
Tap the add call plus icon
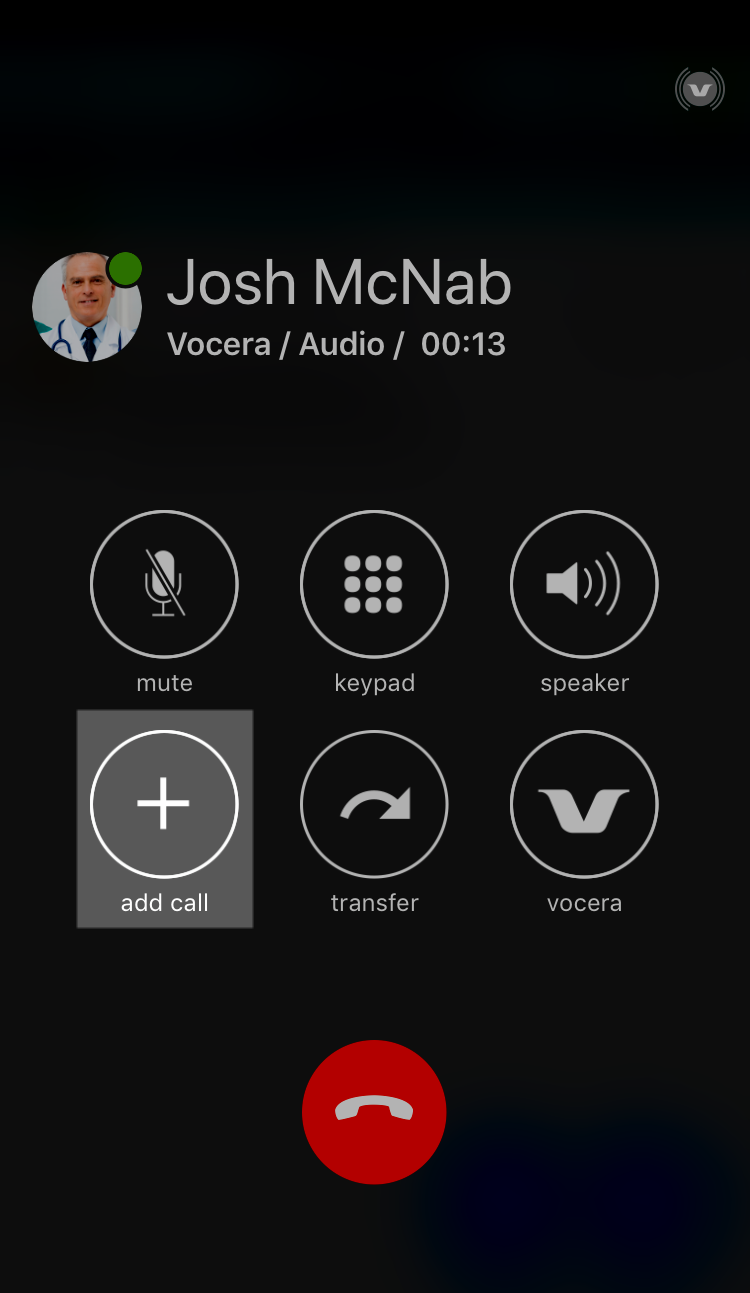click(x=164, y=804)
